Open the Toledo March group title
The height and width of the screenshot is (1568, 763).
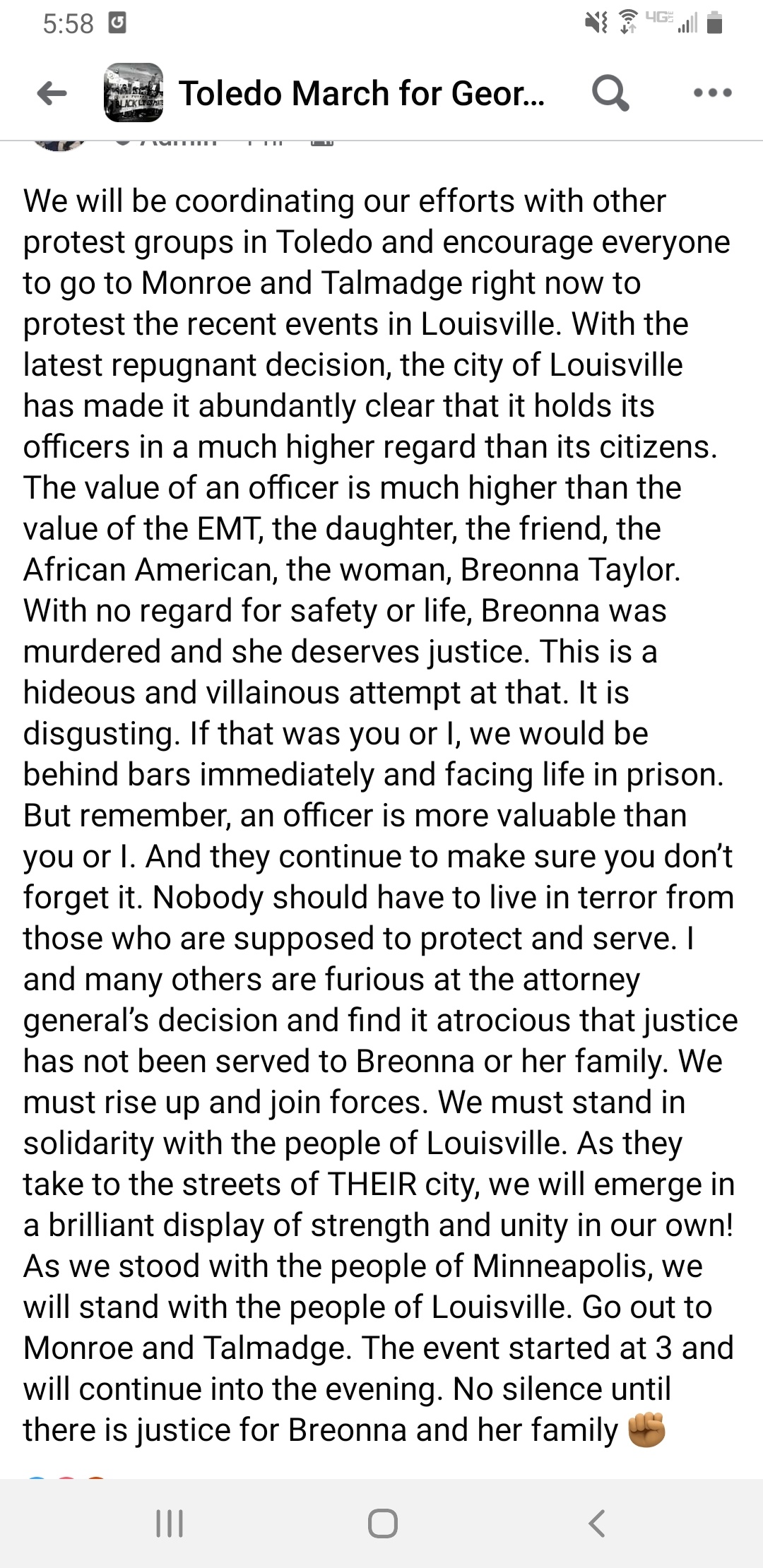coord(362,93)
